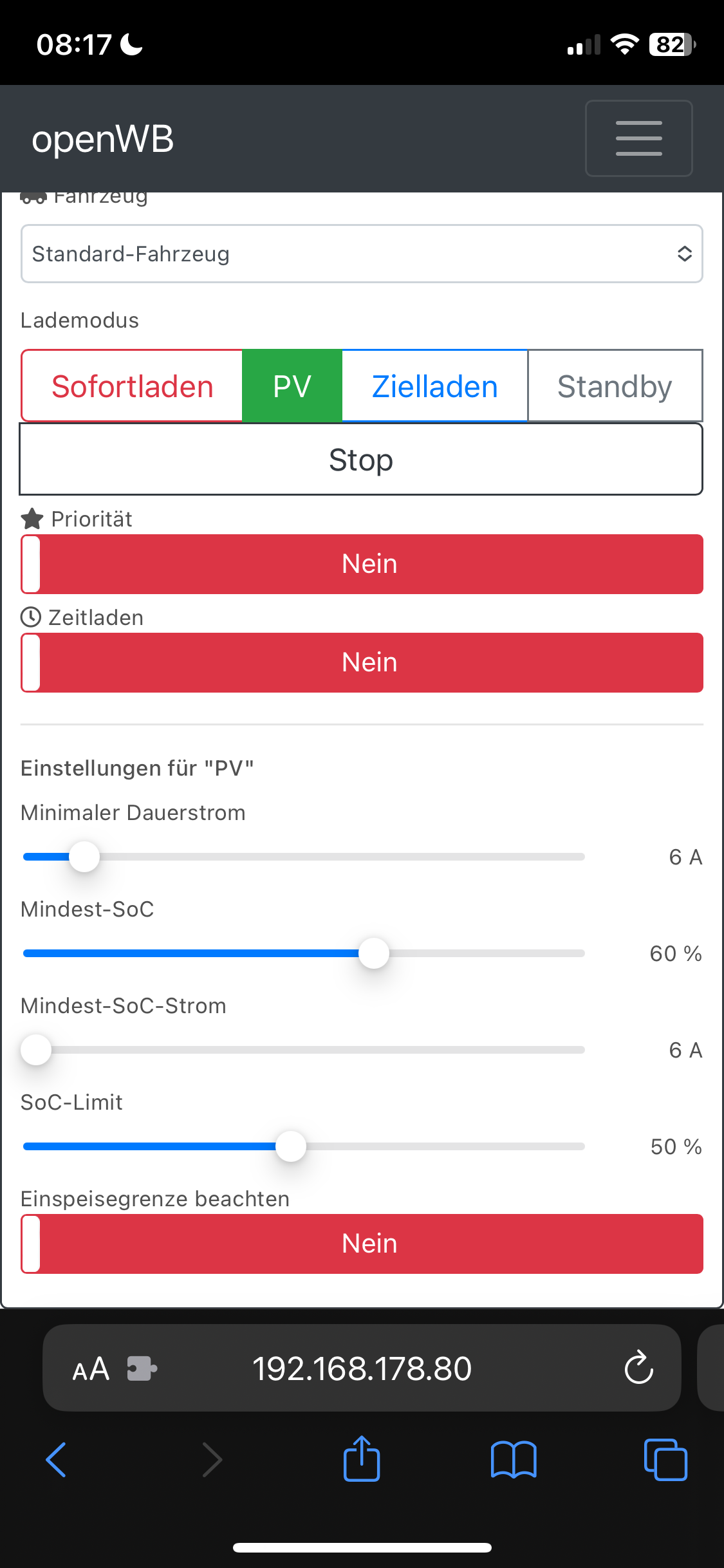Select Sofortladen charging mode
This screenshot has width=724, height=1568.
[132, 386]
